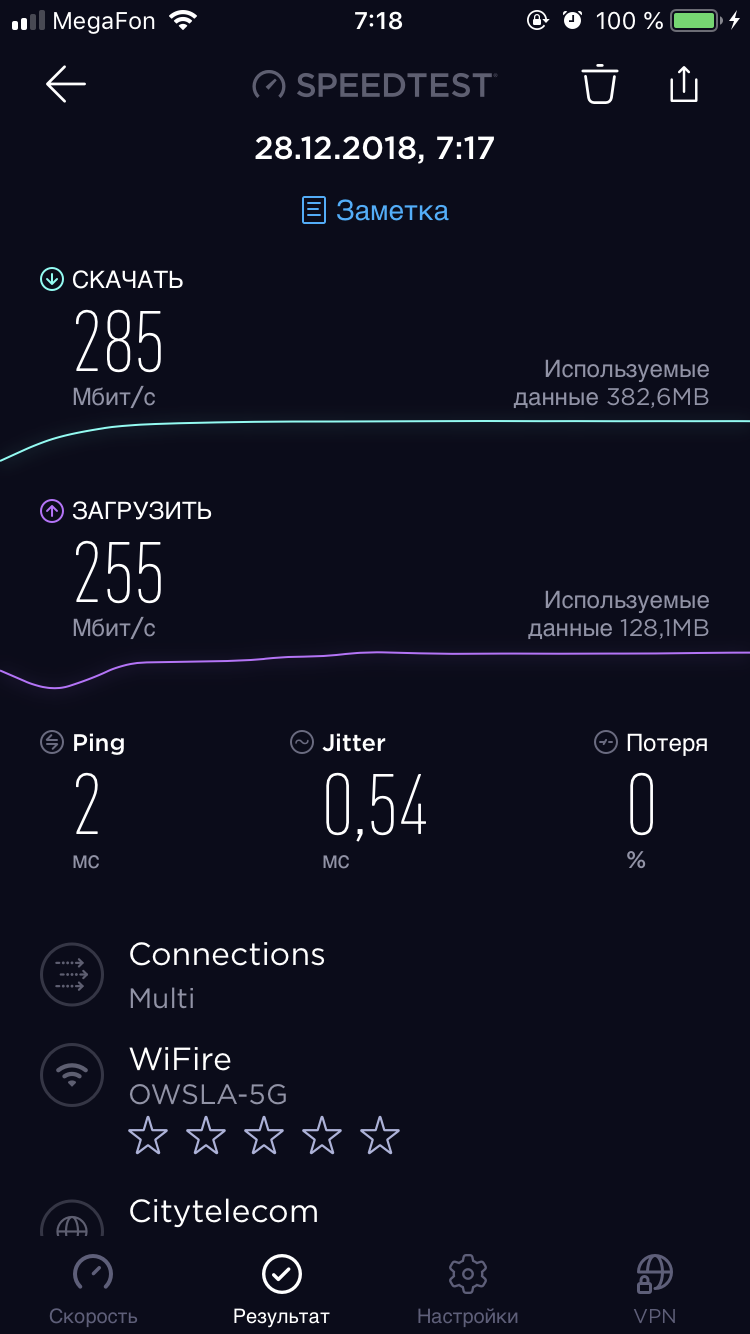Viewport: 750px width, 1334px height.
Task: Give WiFire a five-star rating
Action: [380, 1137]
